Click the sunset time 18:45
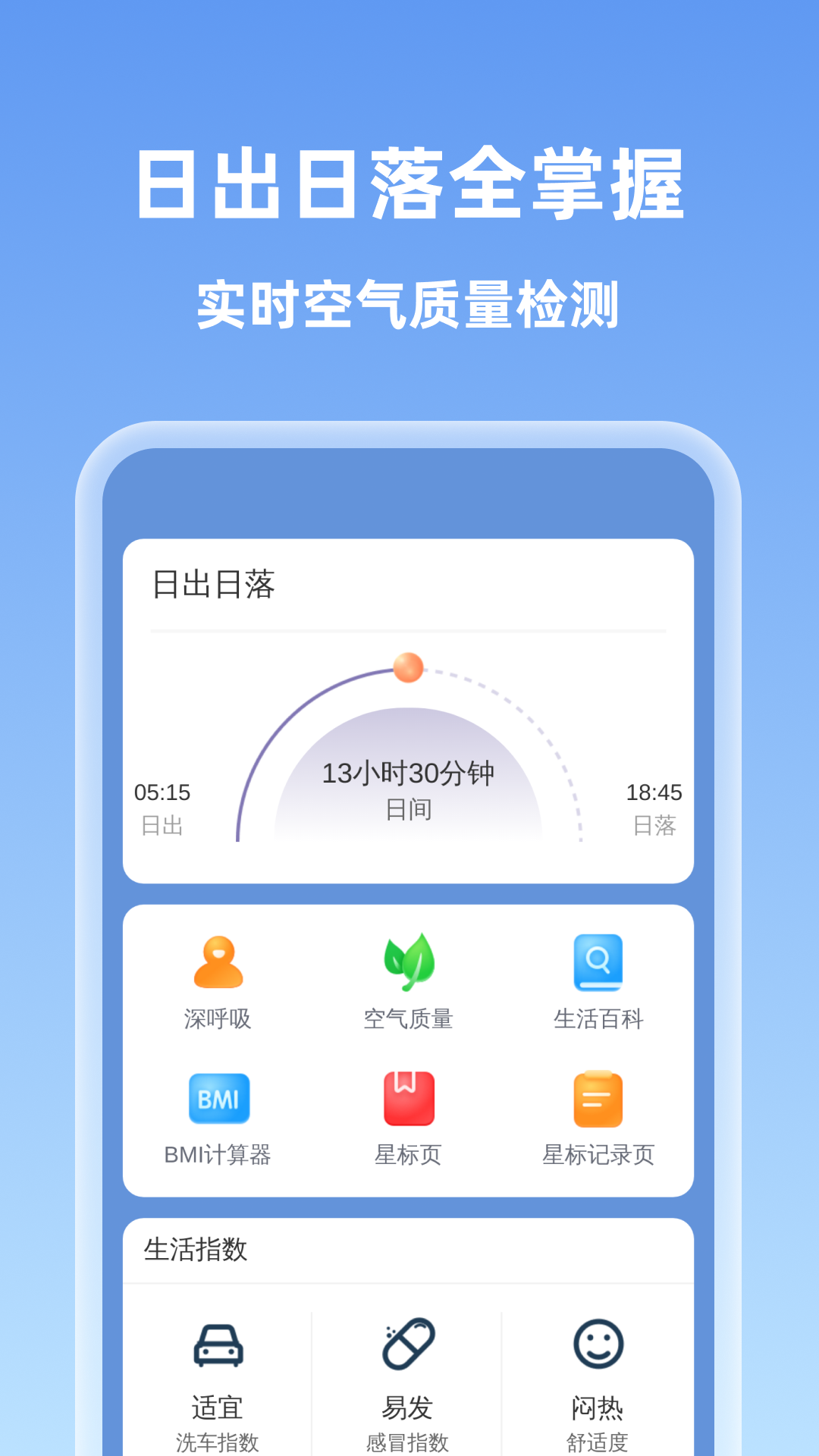The width and height of the screenshot is (819, 1456). pos(655,793)
